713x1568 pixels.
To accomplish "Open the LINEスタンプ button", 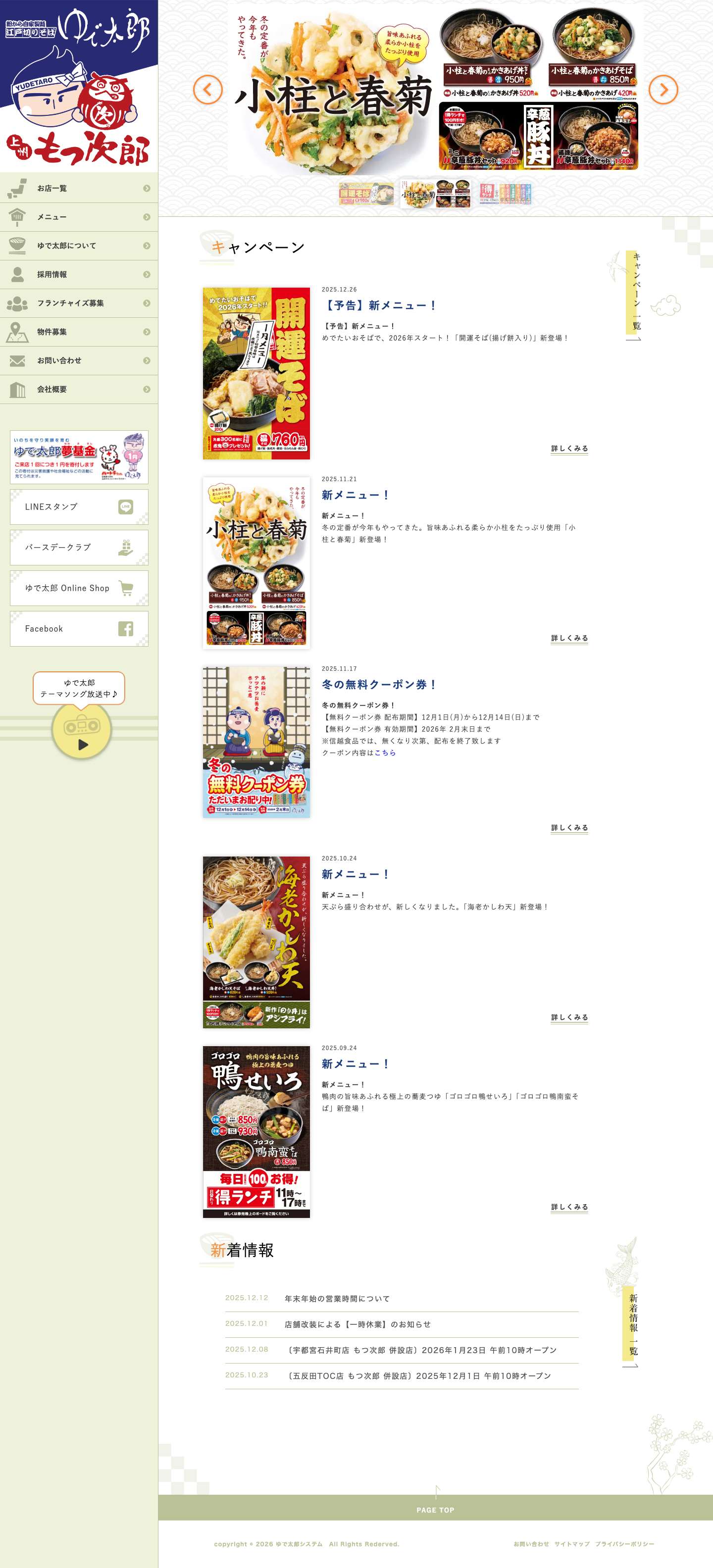I will (79, 507).
